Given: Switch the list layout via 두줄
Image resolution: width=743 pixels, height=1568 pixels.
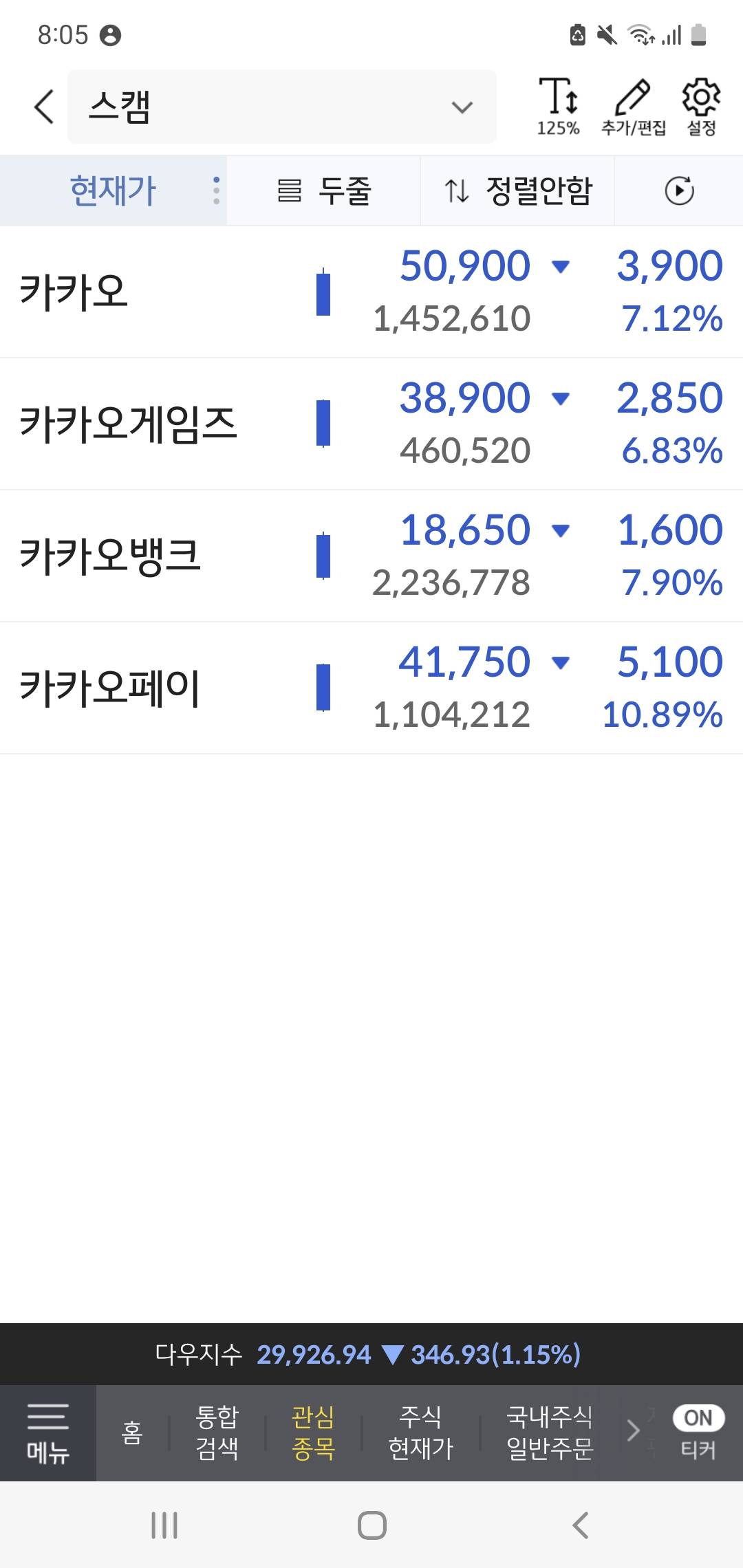Looking at the screenshot, I should (324, 190).
